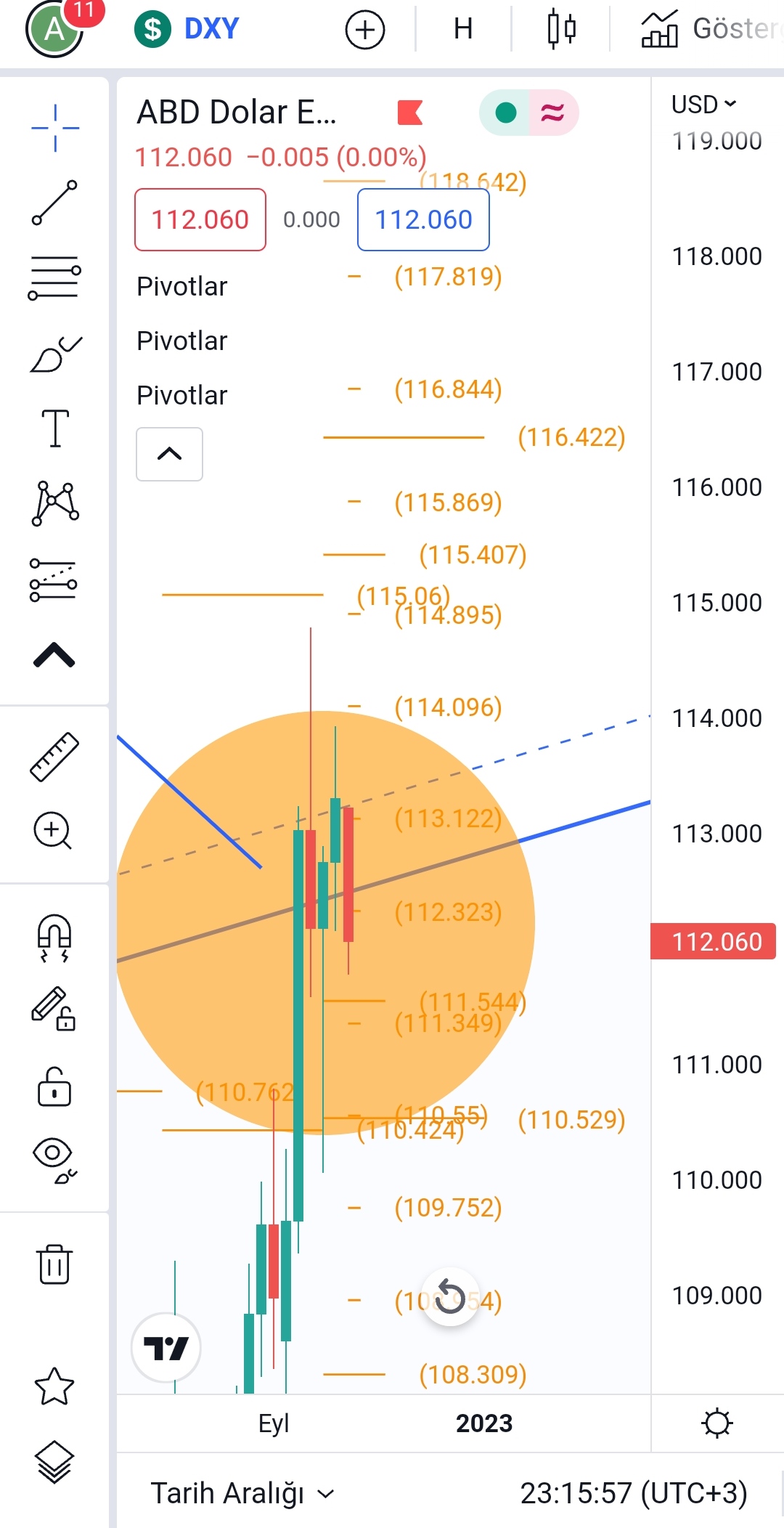Select the text annotation tool
The height and width of the screenshot is (1528, 784).
55,428
